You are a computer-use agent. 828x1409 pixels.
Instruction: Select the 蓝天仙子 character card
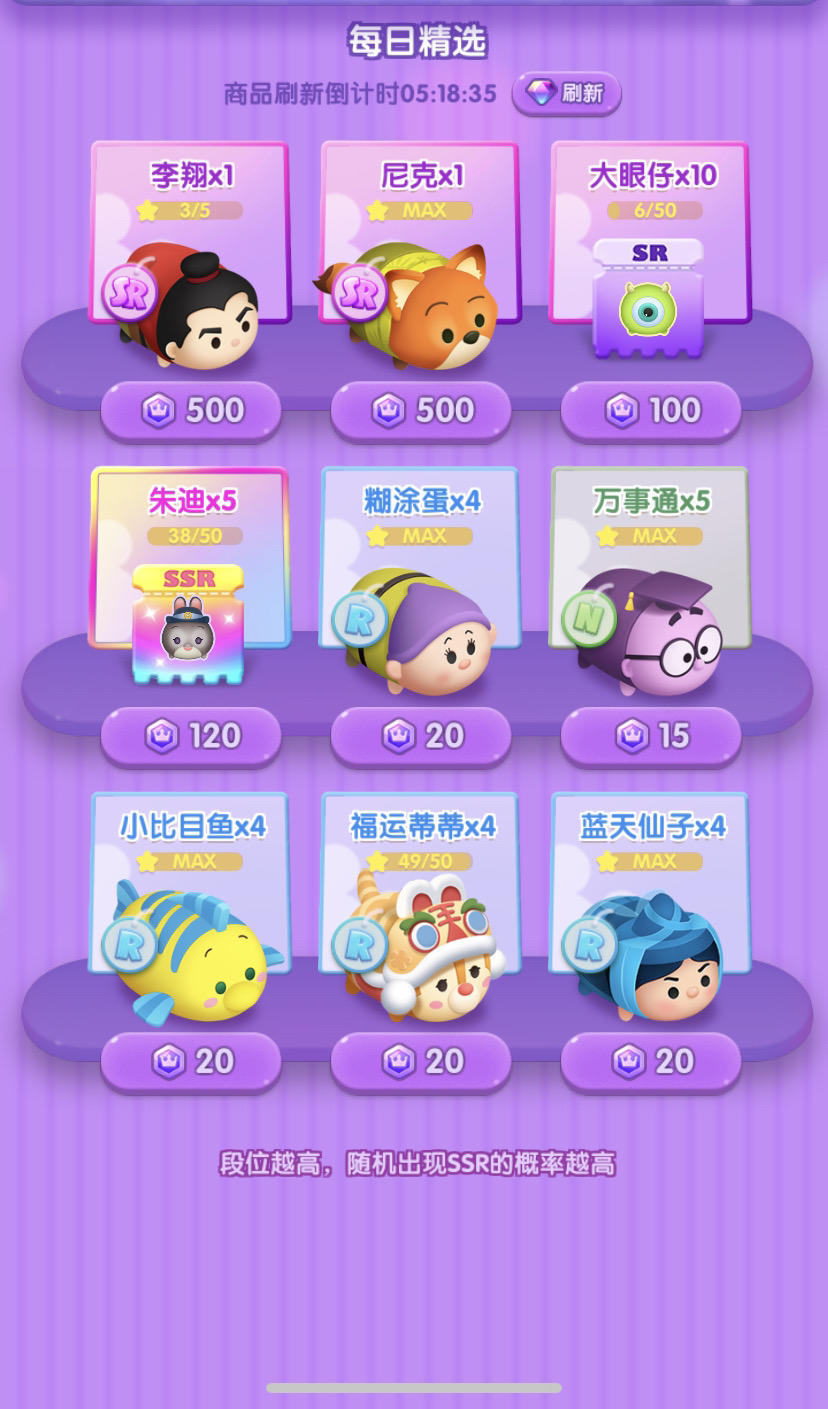coord(650,908)
